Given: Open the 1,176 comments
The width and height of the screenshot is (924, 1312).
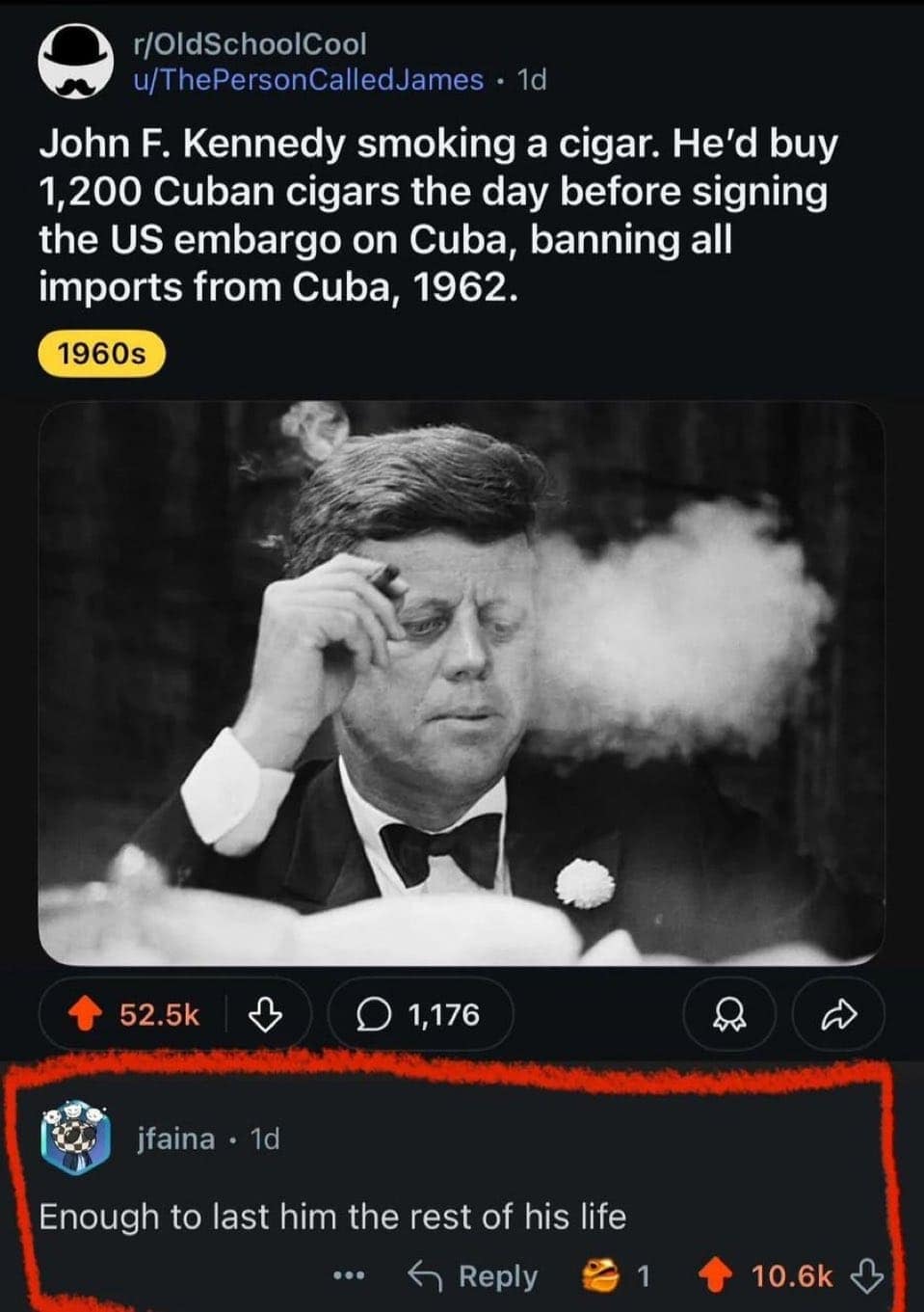Looking at the screenshot, I should [420, 1014].
